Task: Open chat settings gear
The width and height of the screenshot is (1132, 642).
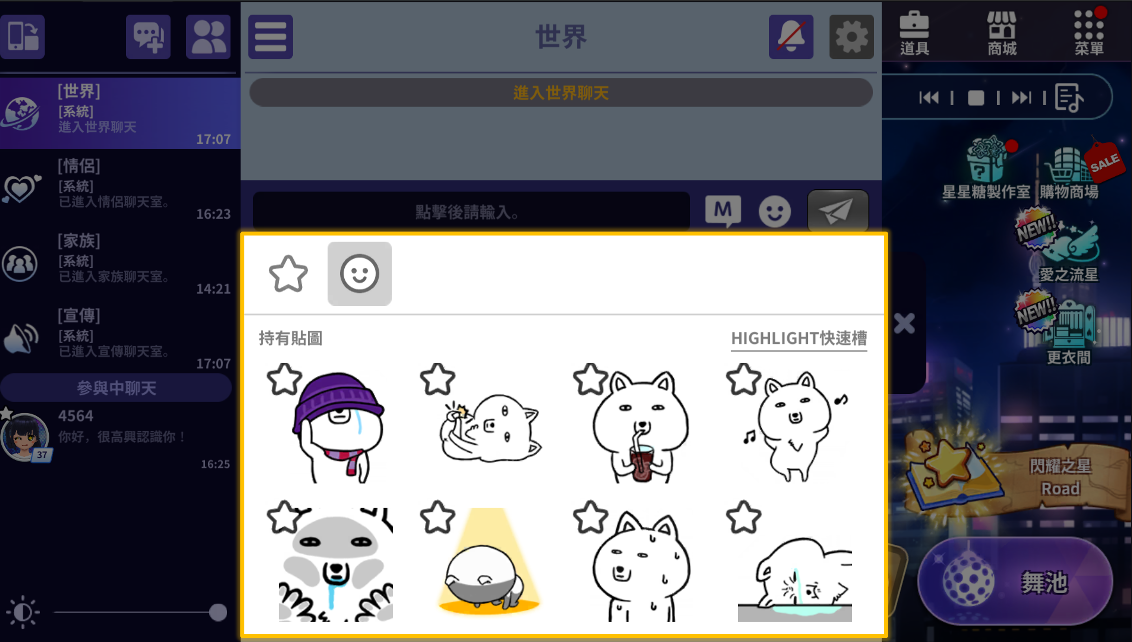Action: [x=851, y=37]
